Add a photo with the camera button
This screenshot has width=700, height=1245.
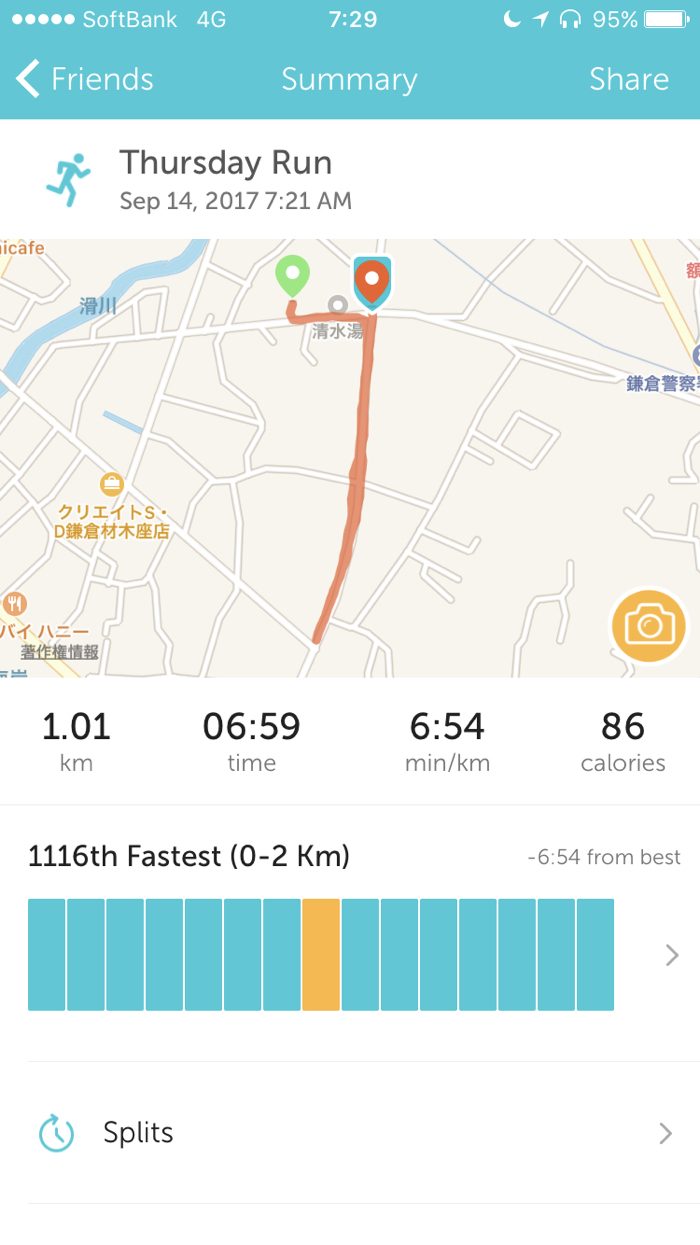(649, 626)
